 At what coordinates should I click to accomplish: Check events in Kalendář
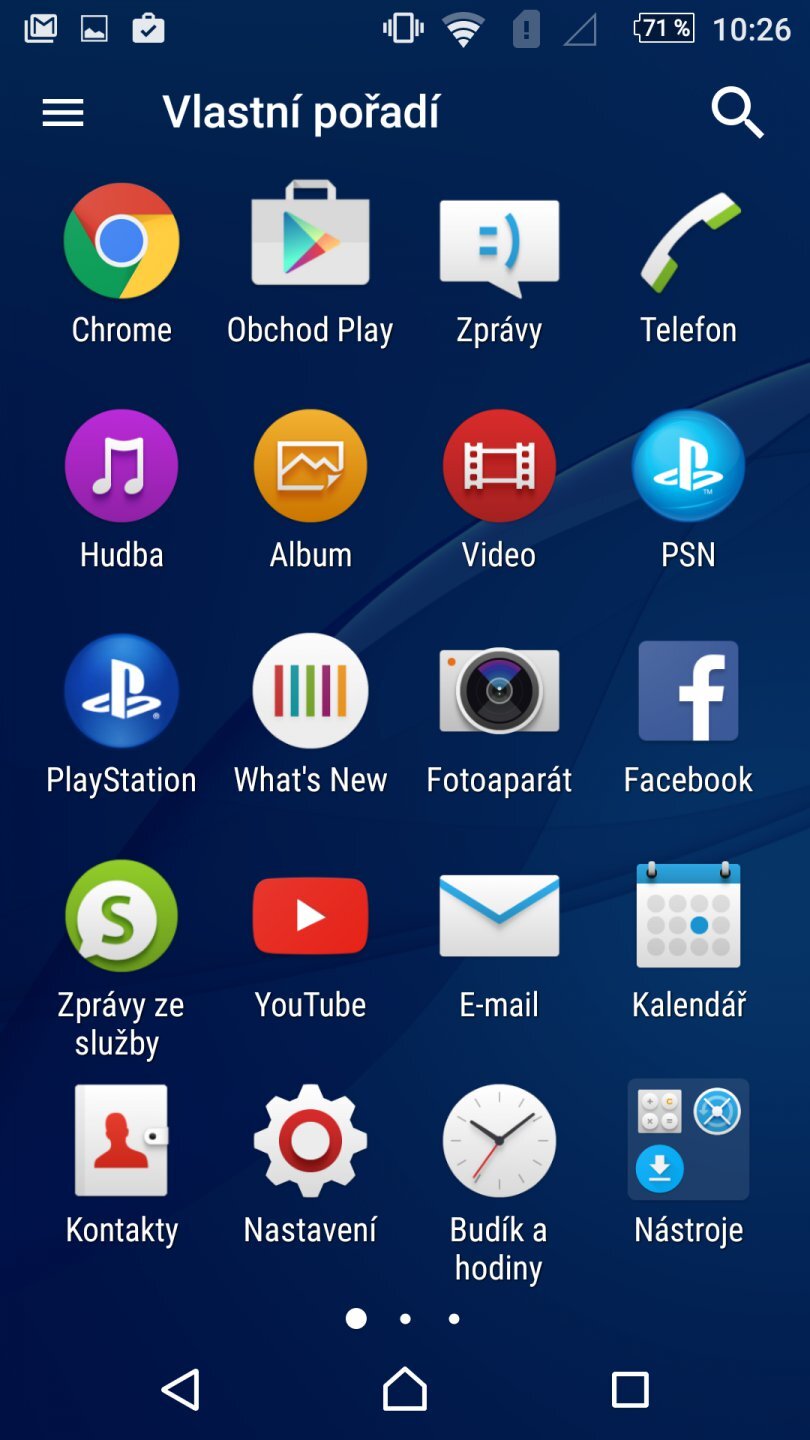tap(687, 915)
